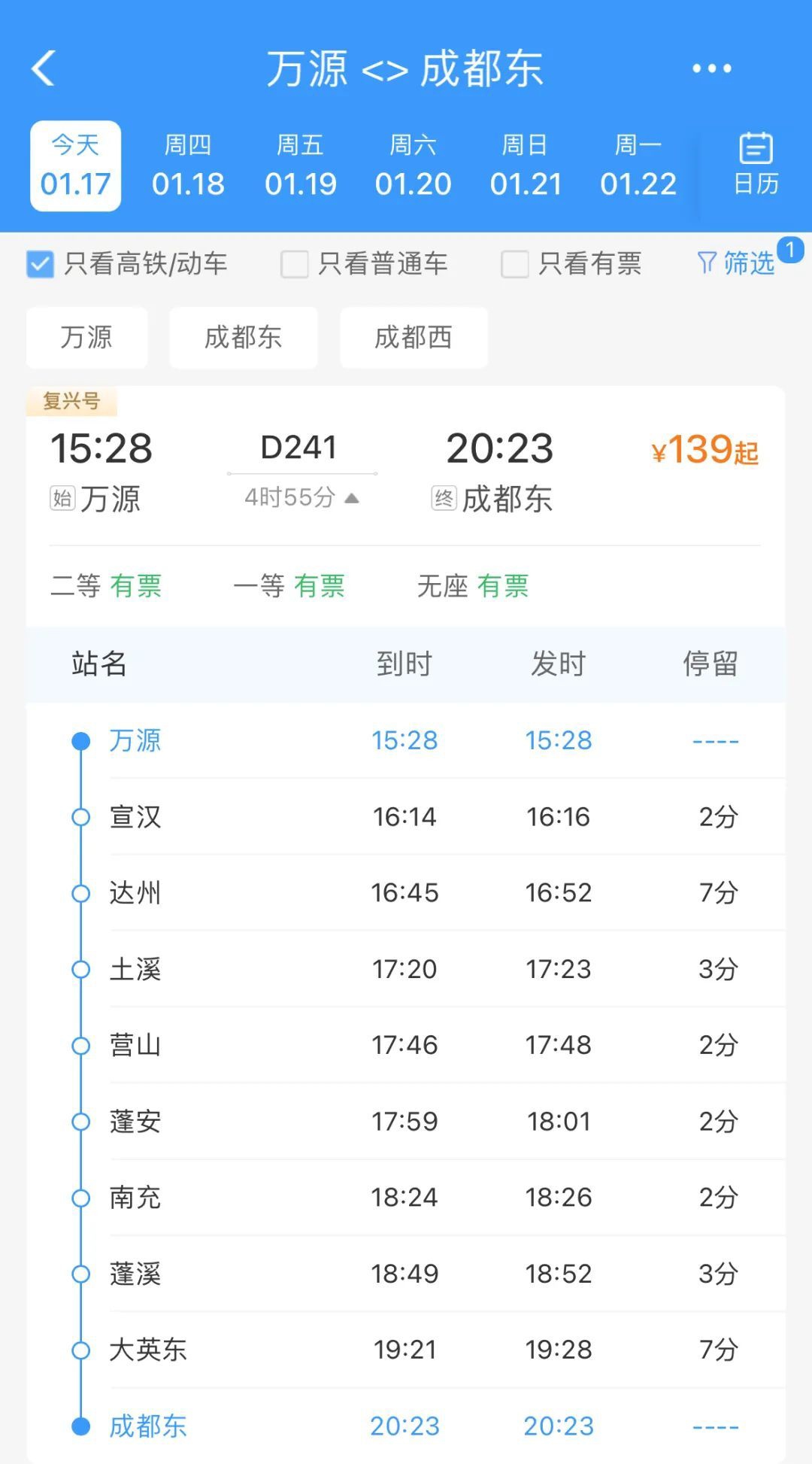This screenshot has width=812, height=1464.
Task: Open the 筛选 filter options
Action: [x=737, y=263]
